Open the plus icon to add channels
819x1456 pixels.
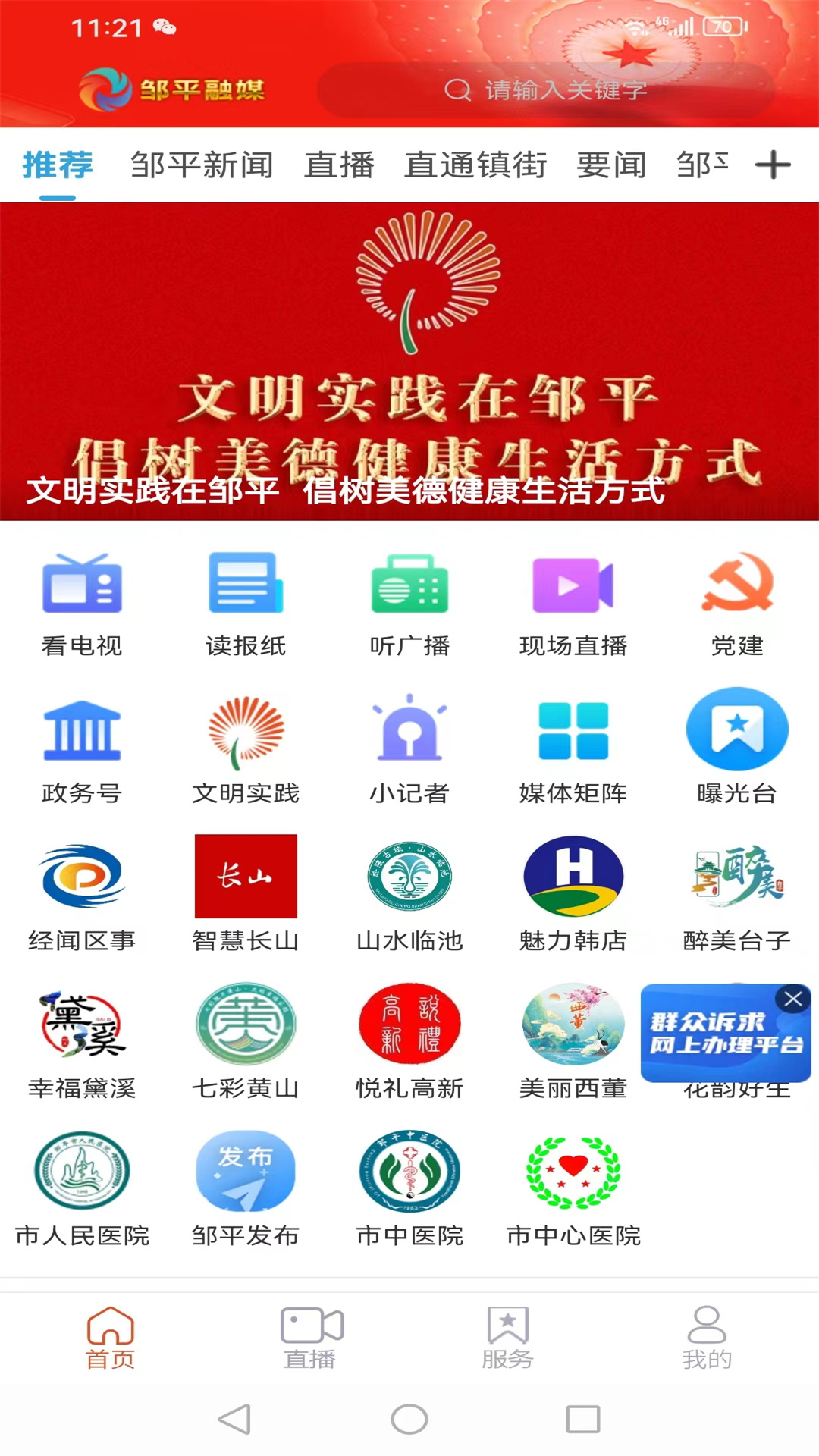[x=773, y=165]
